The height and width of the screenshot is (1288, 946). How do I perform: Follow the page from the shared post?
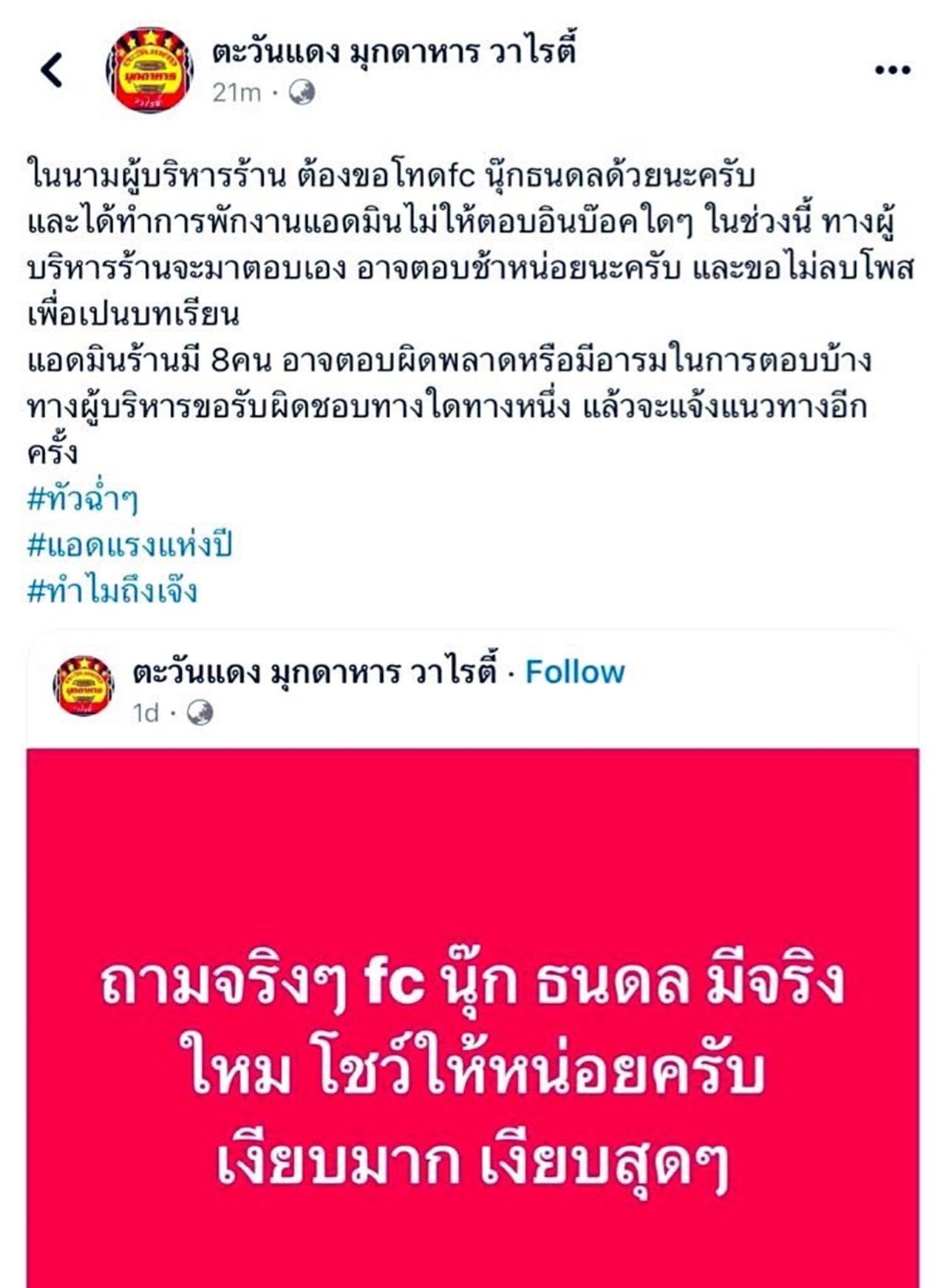click(575, 672)
